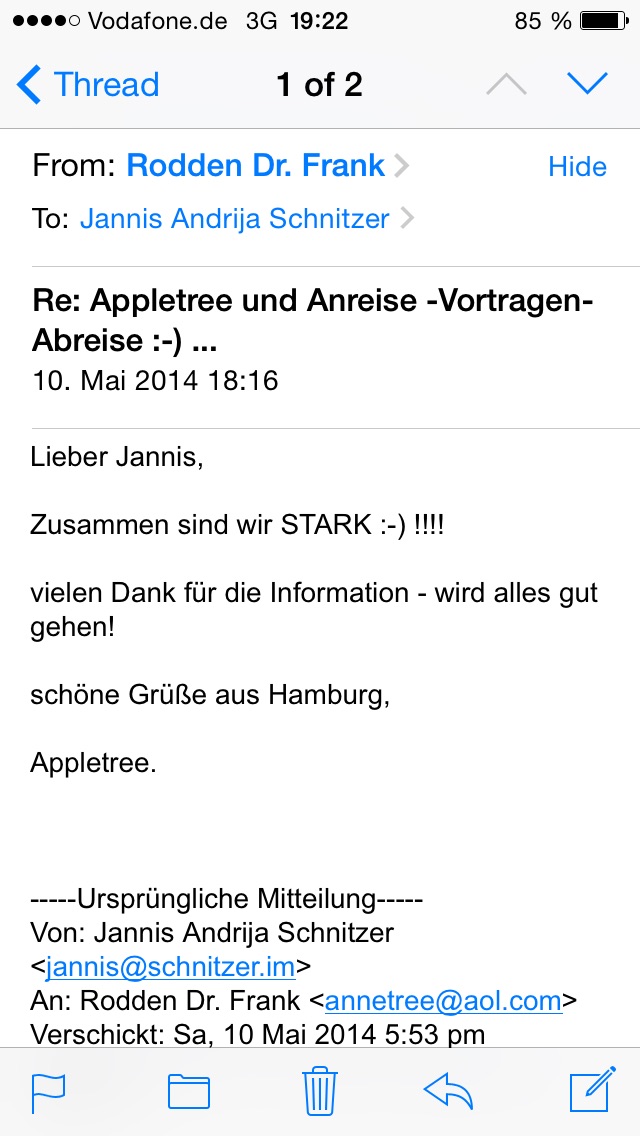Open sender Rodden Dr. Frank's contact

click(256, 166)
